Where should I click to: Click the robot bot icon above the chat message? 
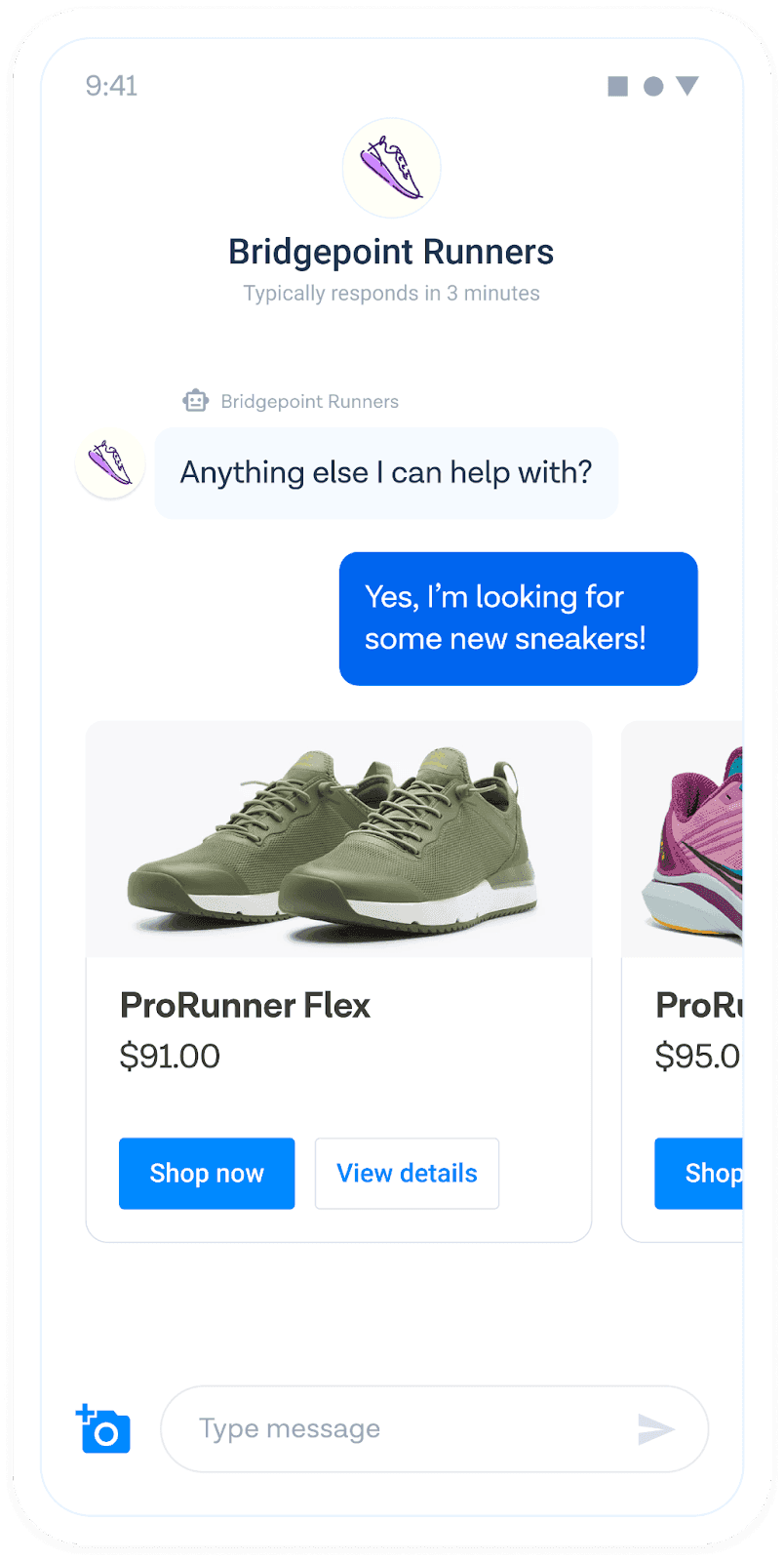tap(196, 400)
